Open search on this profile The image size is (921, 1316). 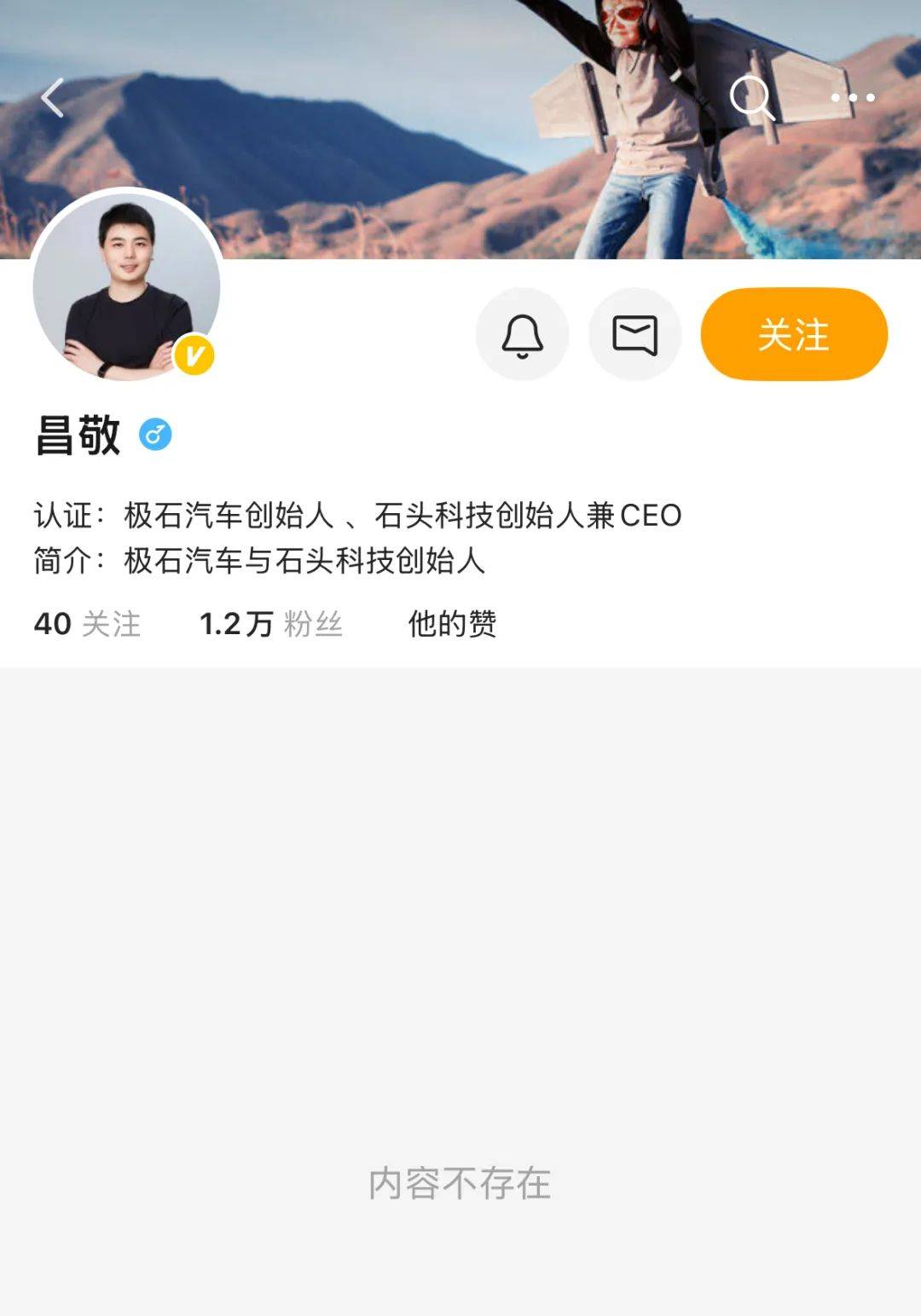[x=751, y=97]
